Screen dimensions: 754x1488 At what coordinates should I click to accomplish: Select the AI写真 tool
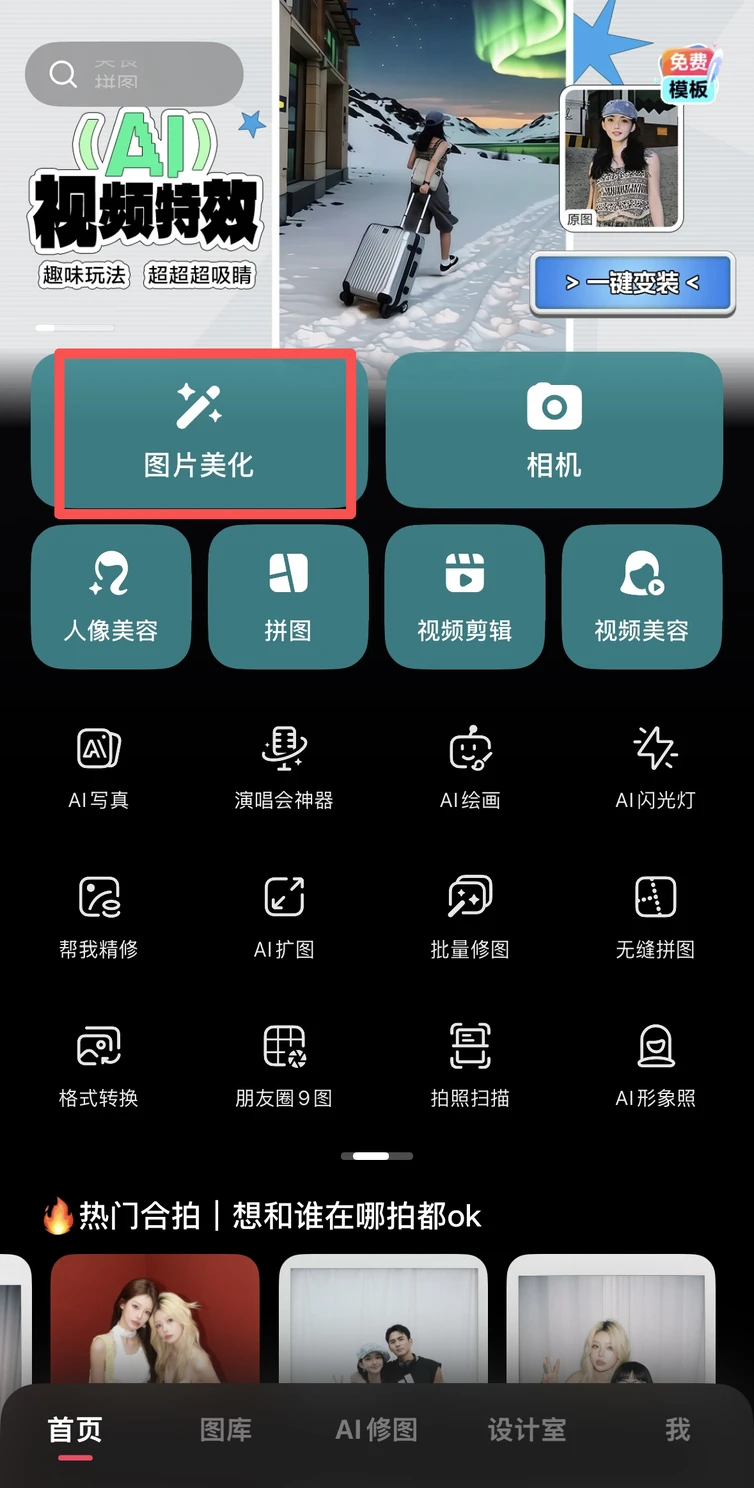(x=99, y=767)
